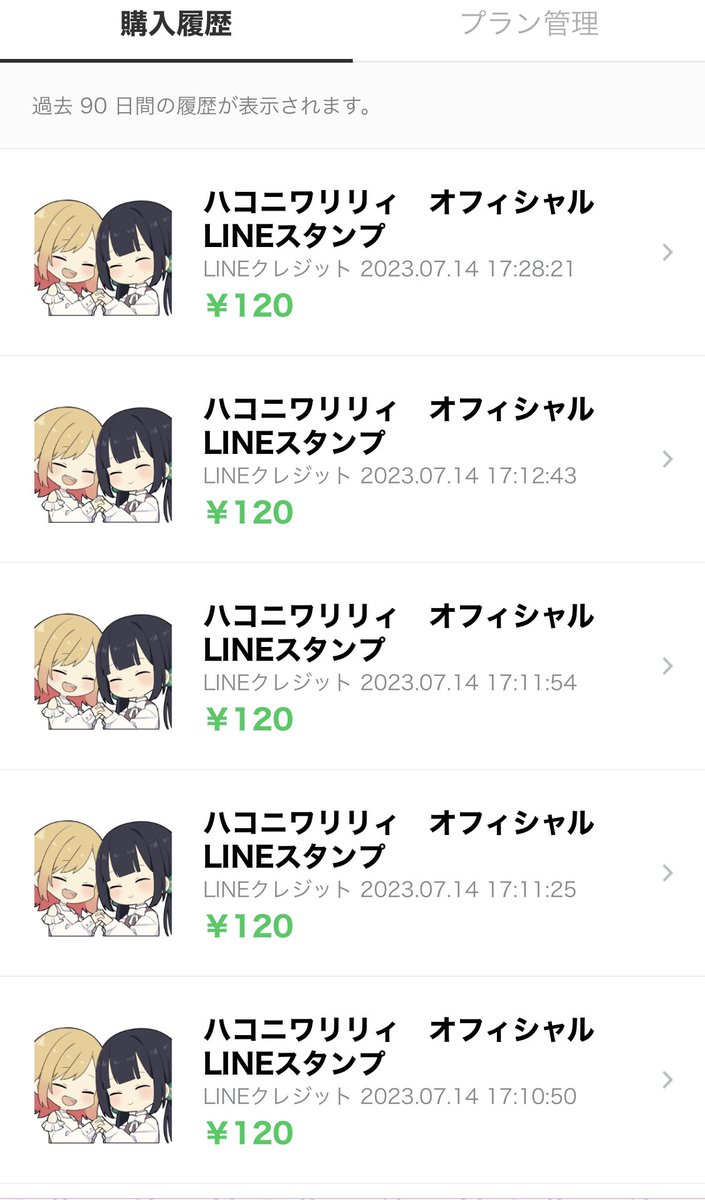View the purchase made at 17:10:50
The image size is (705, 1200).
click(x=352, y=1080)
